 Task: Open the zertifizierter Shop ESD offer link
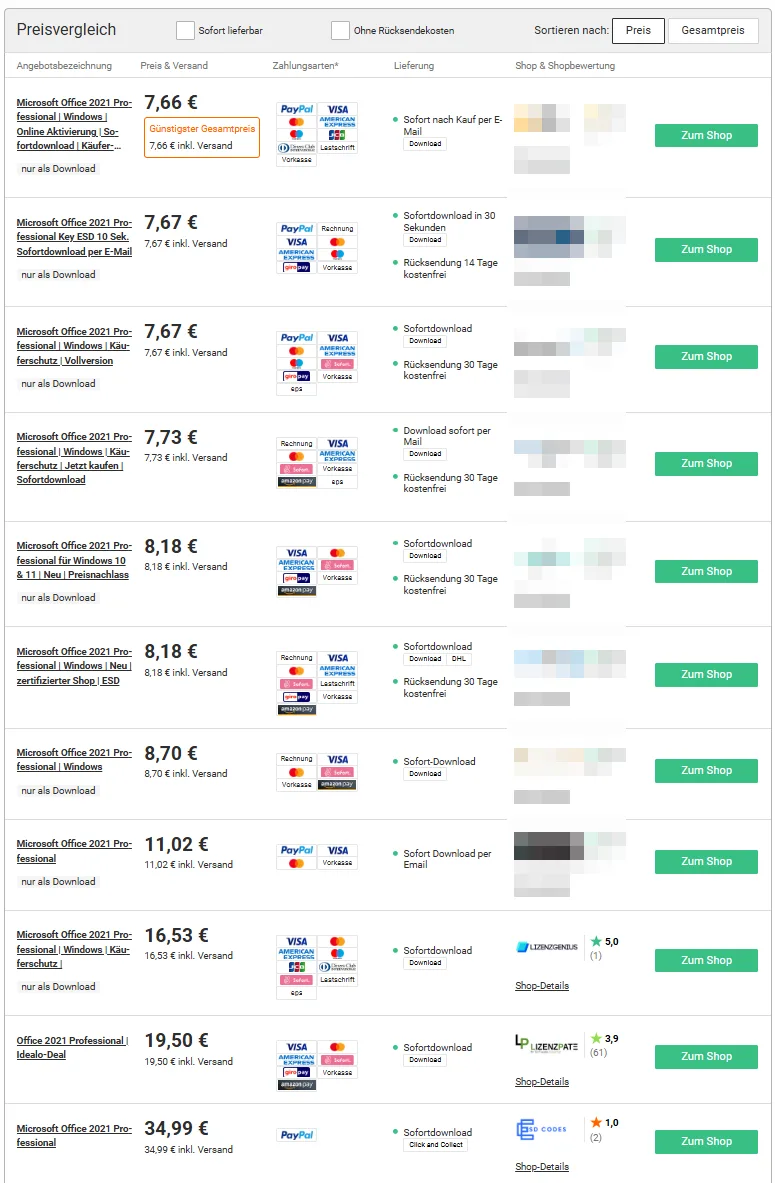74,665
